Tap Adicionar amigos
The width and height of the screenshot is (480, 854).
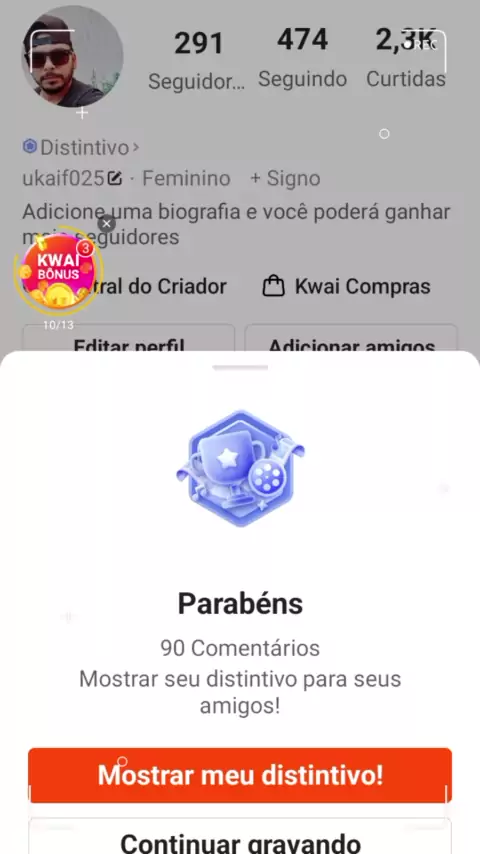point(351,339)
